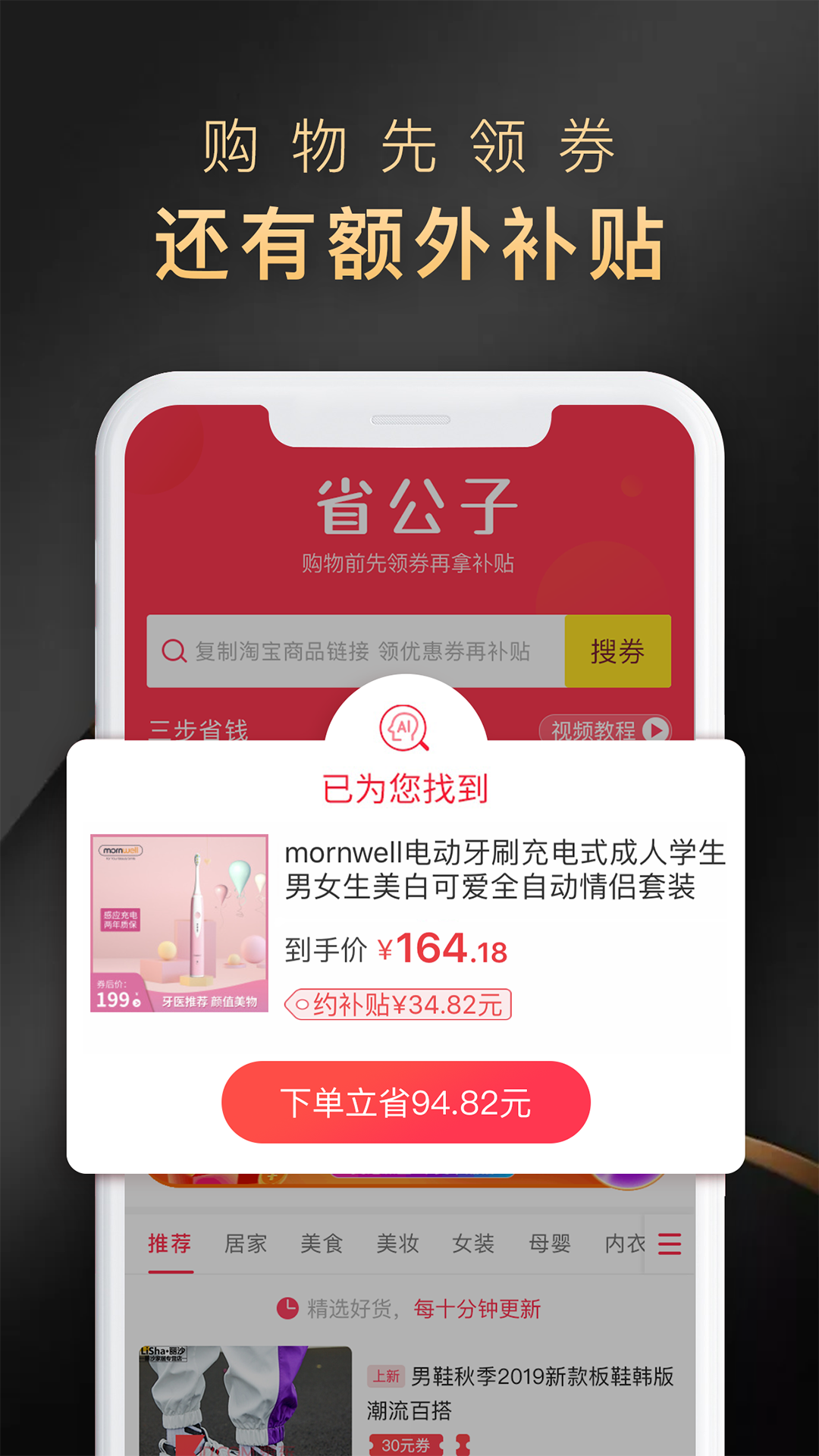Image resolution: width=819 pixels, height=1456 pixels.
Task: Switch to the 美妆 category tab
Action: pyautogui.click(x=400, y=1242)
